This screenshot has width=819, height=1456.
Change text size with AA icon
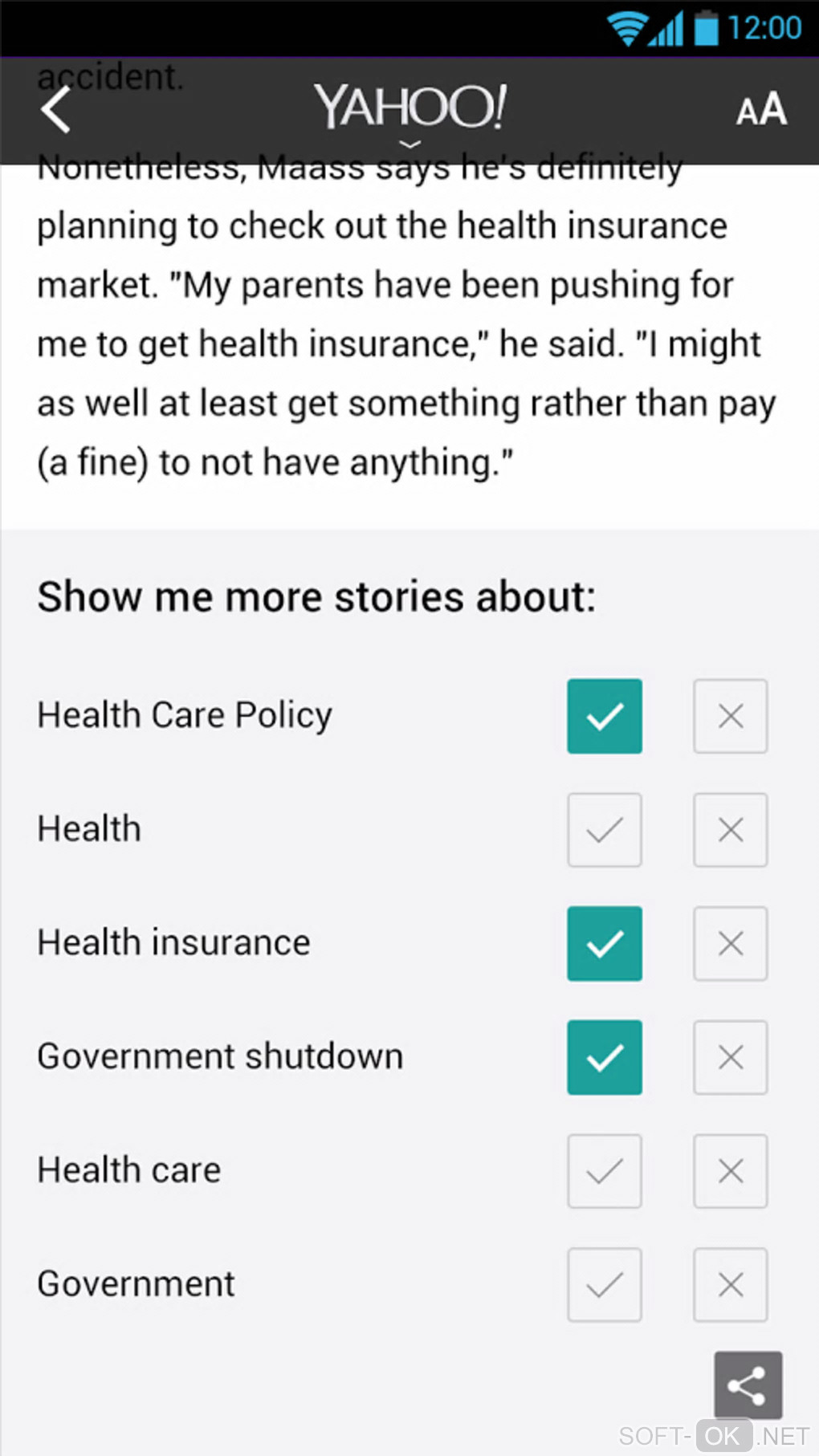760,109
